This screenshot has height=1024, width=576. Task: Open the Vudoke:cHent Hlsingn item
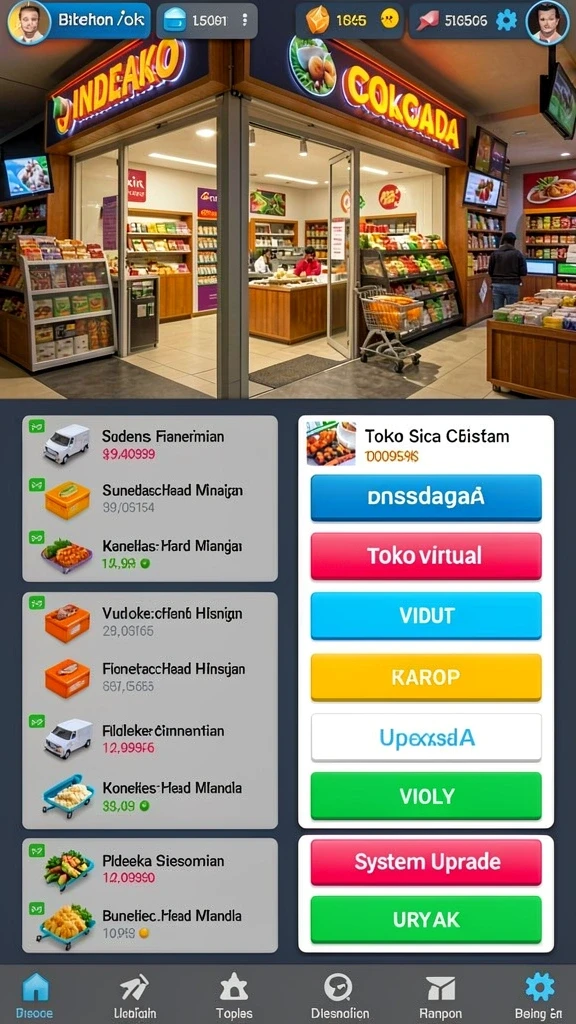pyautogui.click(x=150, y=621)
